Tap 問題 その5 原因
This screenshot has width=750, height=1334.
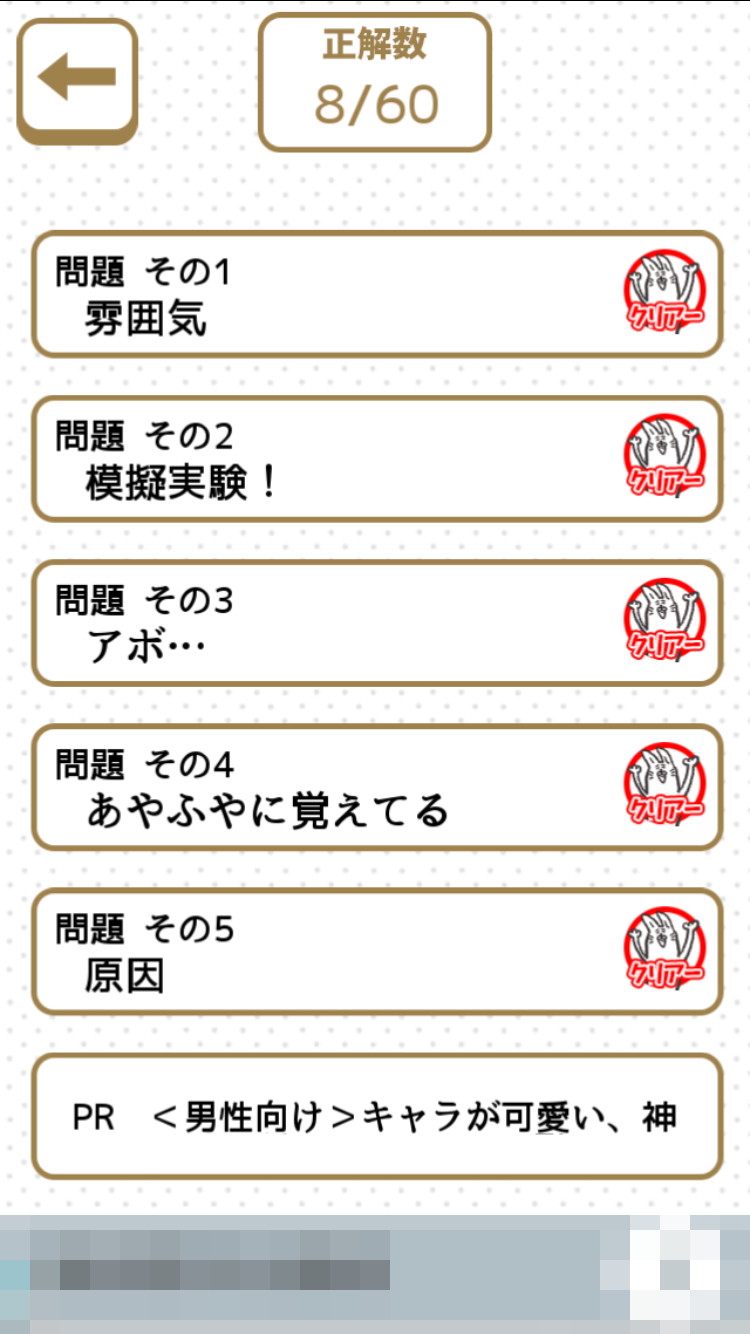tap(376, 951)
